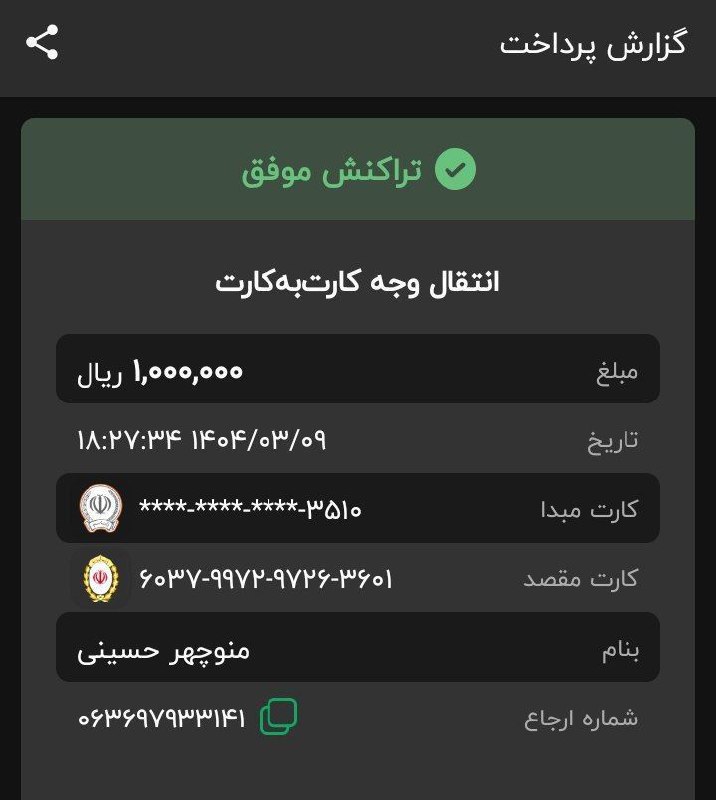Share the payment report

coord(42,44)
